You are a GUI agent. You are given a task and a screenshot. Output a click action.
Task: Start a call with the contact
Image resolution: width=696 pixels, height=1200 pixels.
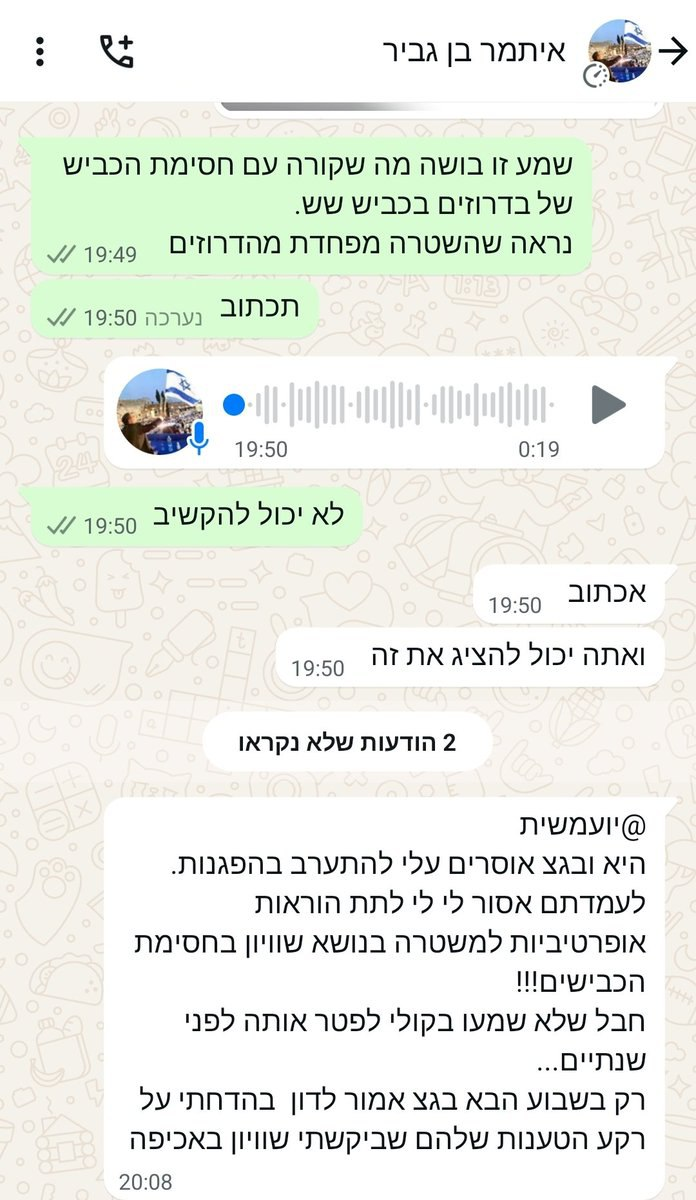pyautogui.click(x=117, y=51)
